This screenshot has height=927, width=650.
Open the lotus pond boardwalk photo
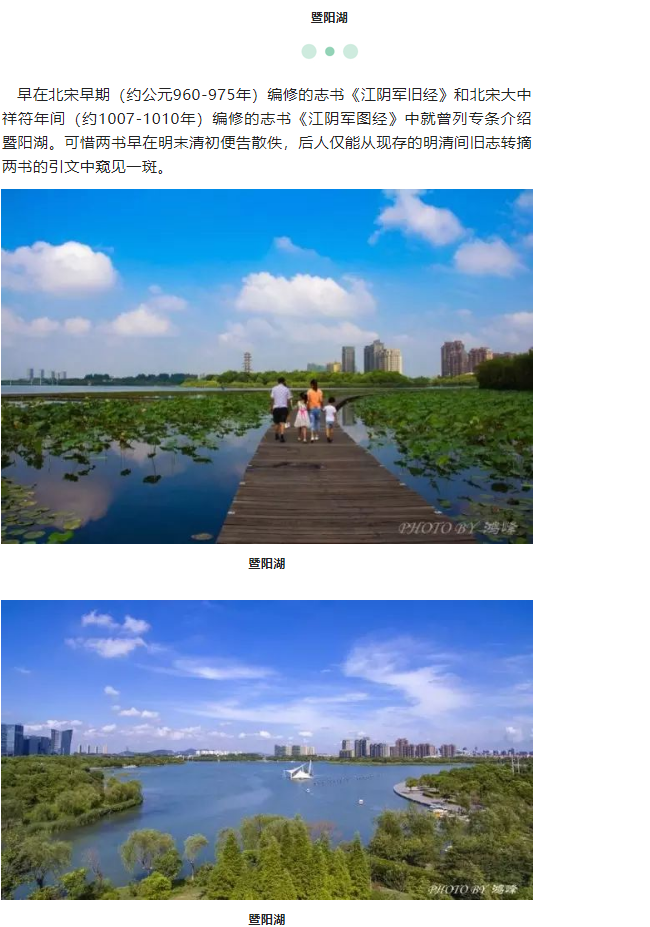coord(267,366)
